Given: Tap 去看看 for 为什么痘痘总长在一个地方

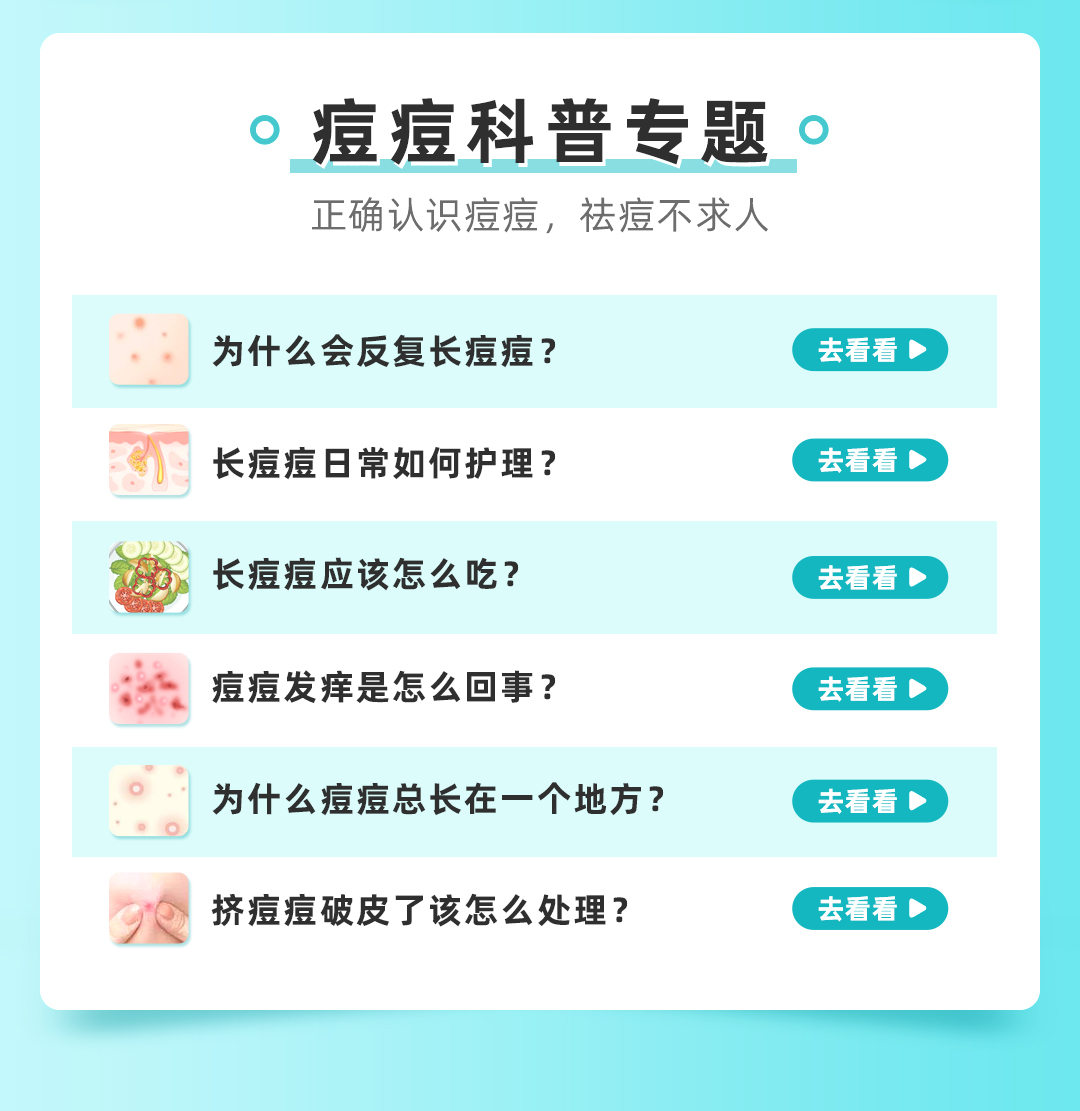Looking at the screenshot, I should pyautogui.click(x=869, y=801).
